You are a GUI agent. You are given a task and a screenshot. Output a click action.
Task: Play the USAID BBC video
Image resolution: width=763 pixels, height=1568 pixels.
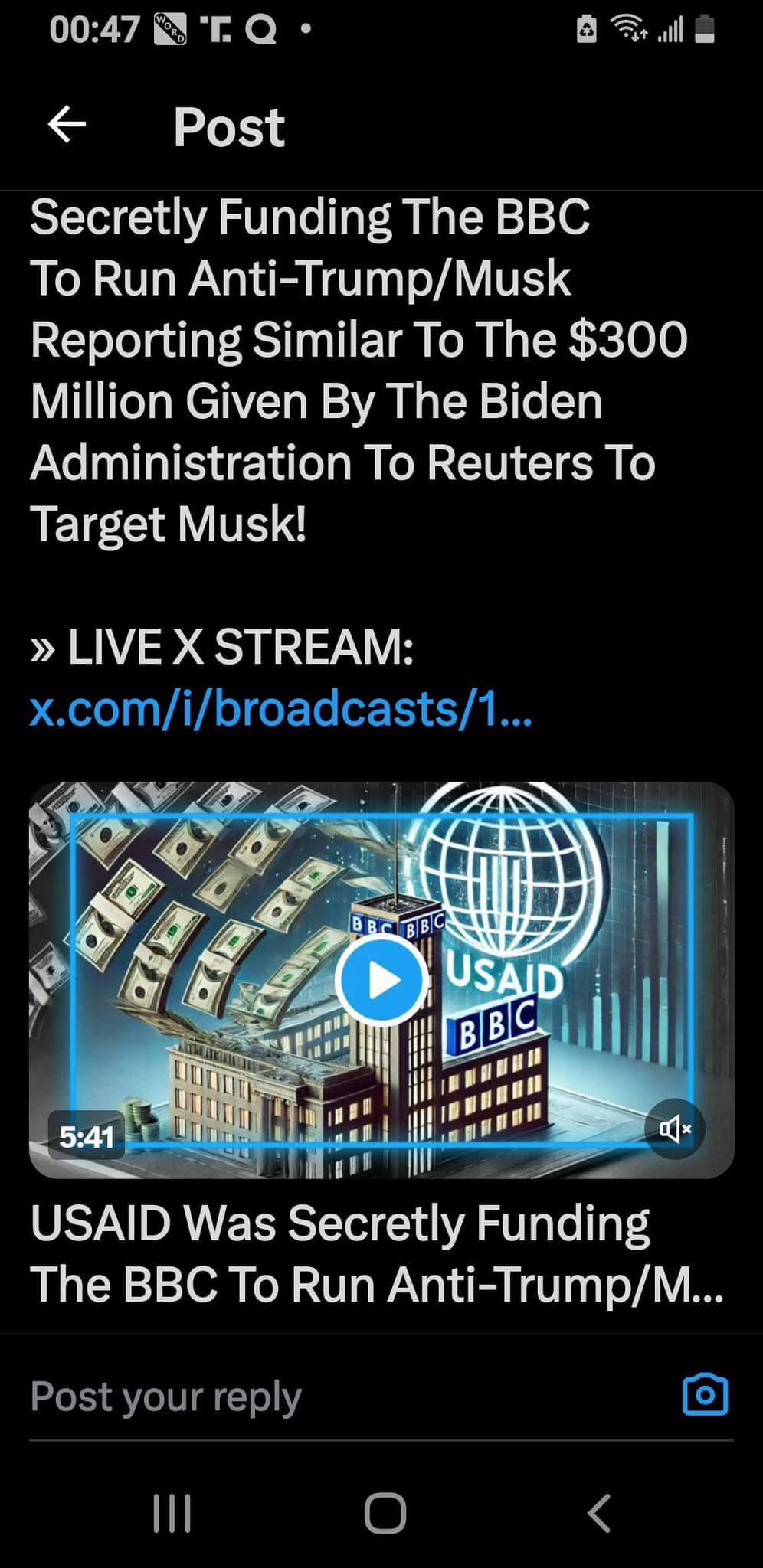click(381, 980)
